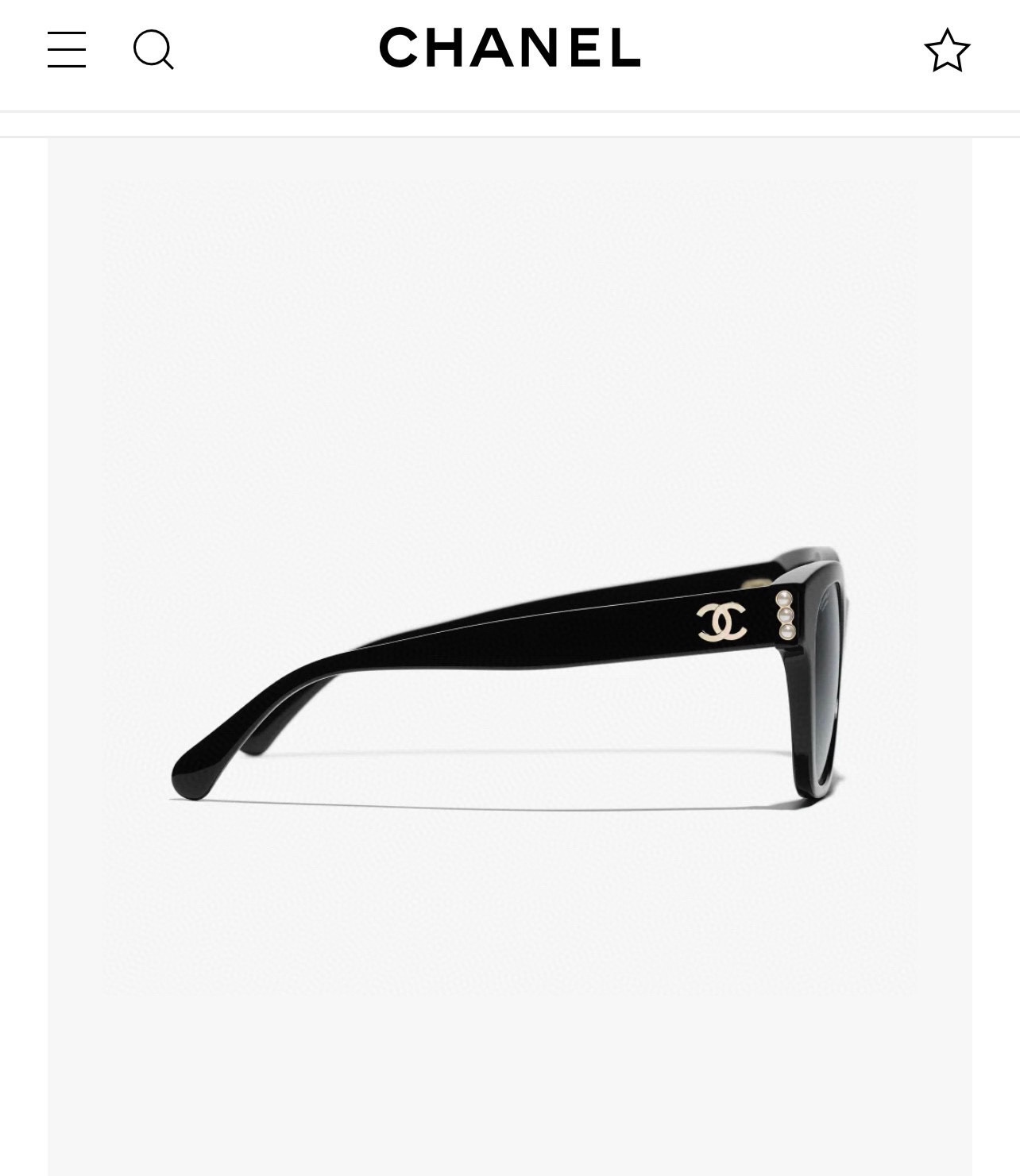The width and height of the screenshot is (1020, 1176).
Task: Open the hamburger navigation menu
Action: [67, 50]
